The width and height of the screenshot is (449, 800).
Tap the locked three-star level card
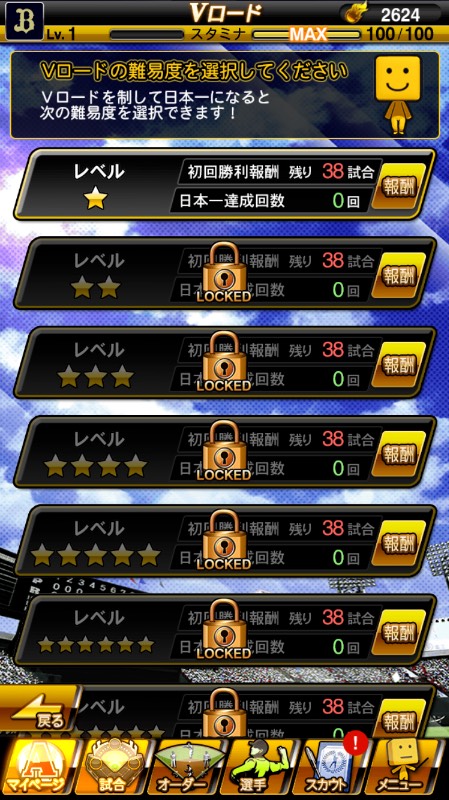(x=224, y=363)
